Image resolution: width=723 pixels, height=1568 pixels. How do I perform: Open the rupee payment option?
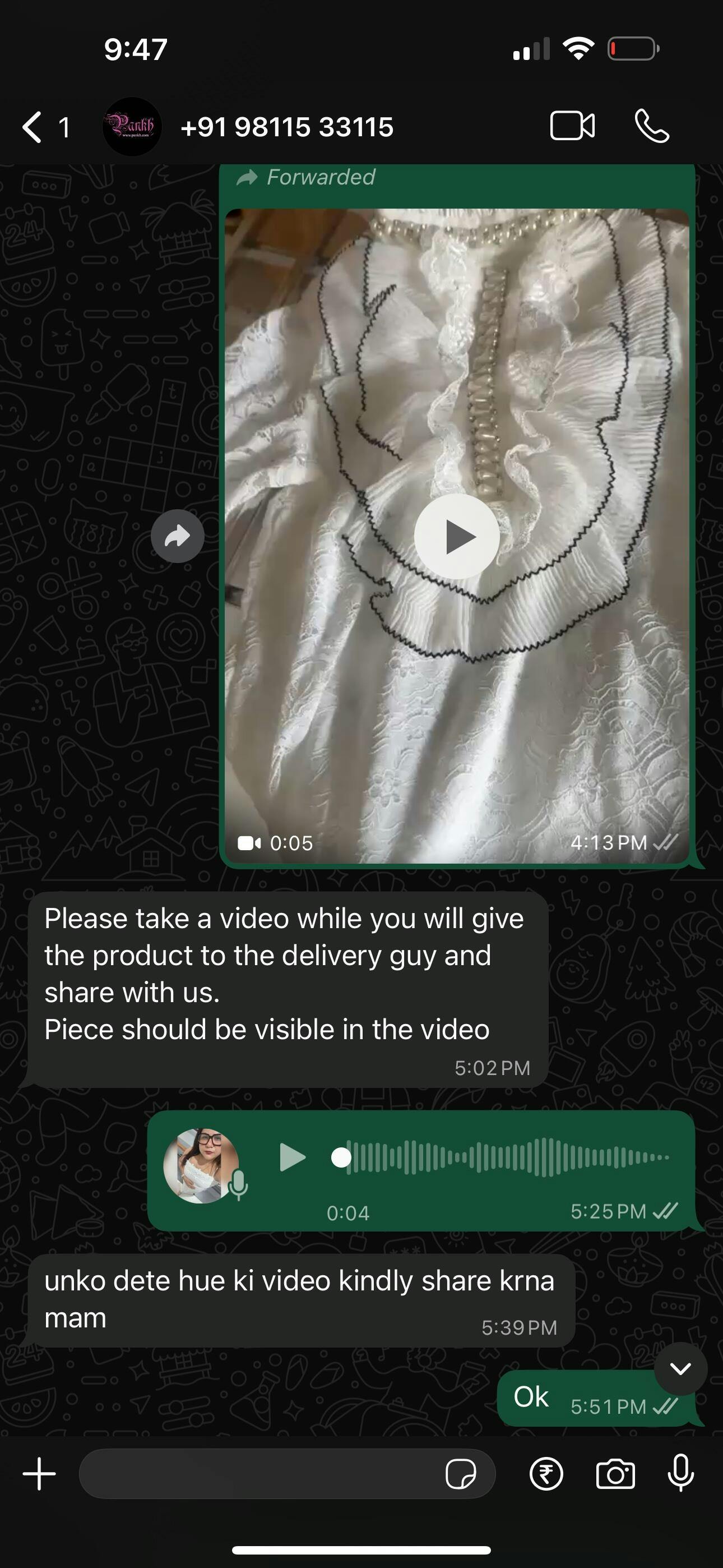(x=546, y=1474)
